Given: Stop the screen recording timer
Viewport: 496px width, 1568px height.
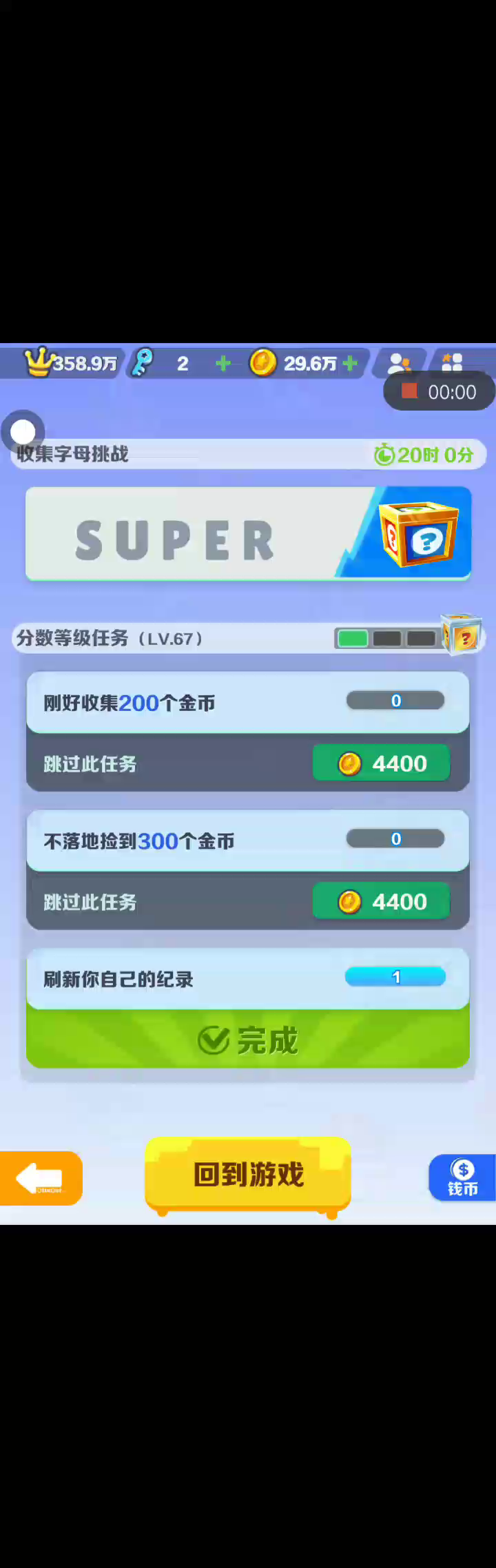Looking at the screenshot, I should click(x=410, y=391).
